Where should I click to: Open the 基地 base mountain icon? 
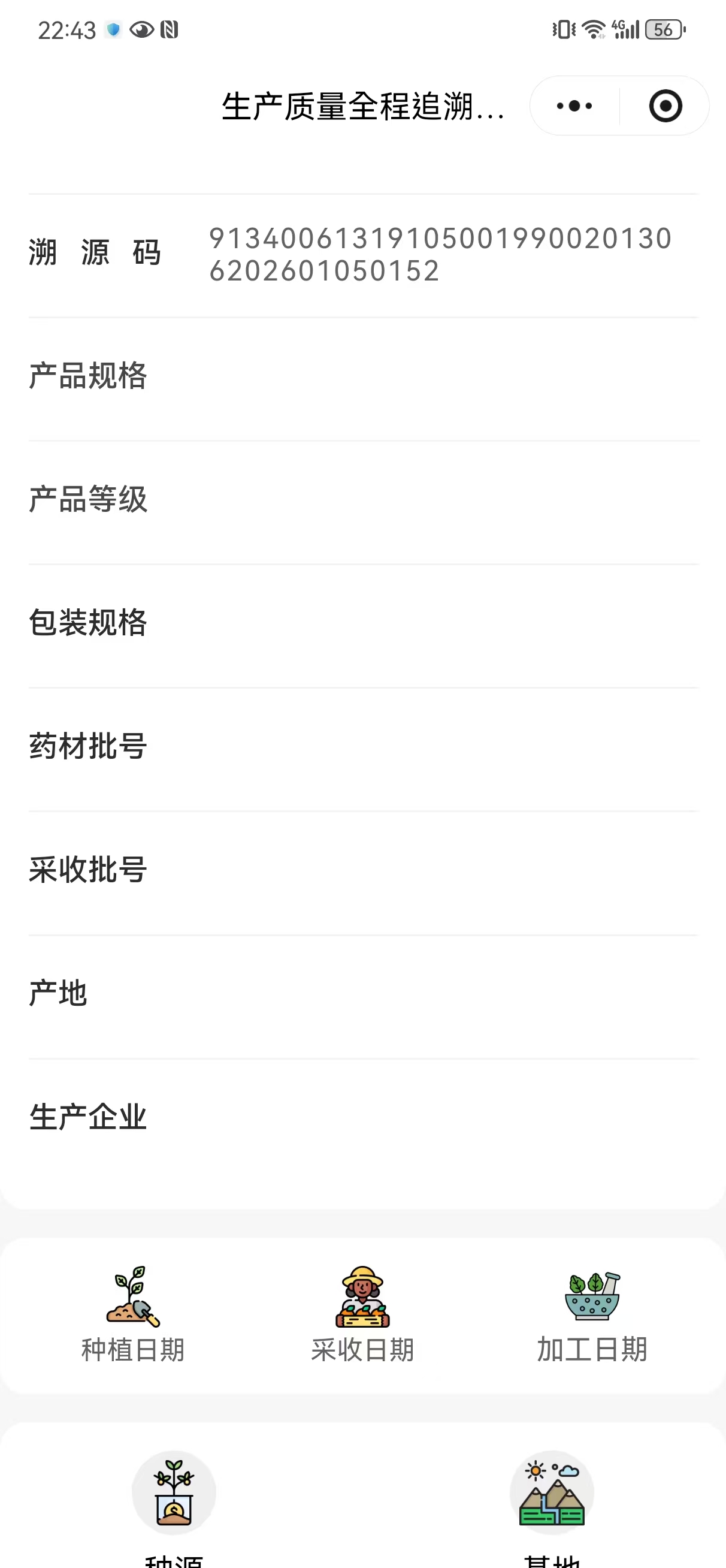[x=551, y=1491]
